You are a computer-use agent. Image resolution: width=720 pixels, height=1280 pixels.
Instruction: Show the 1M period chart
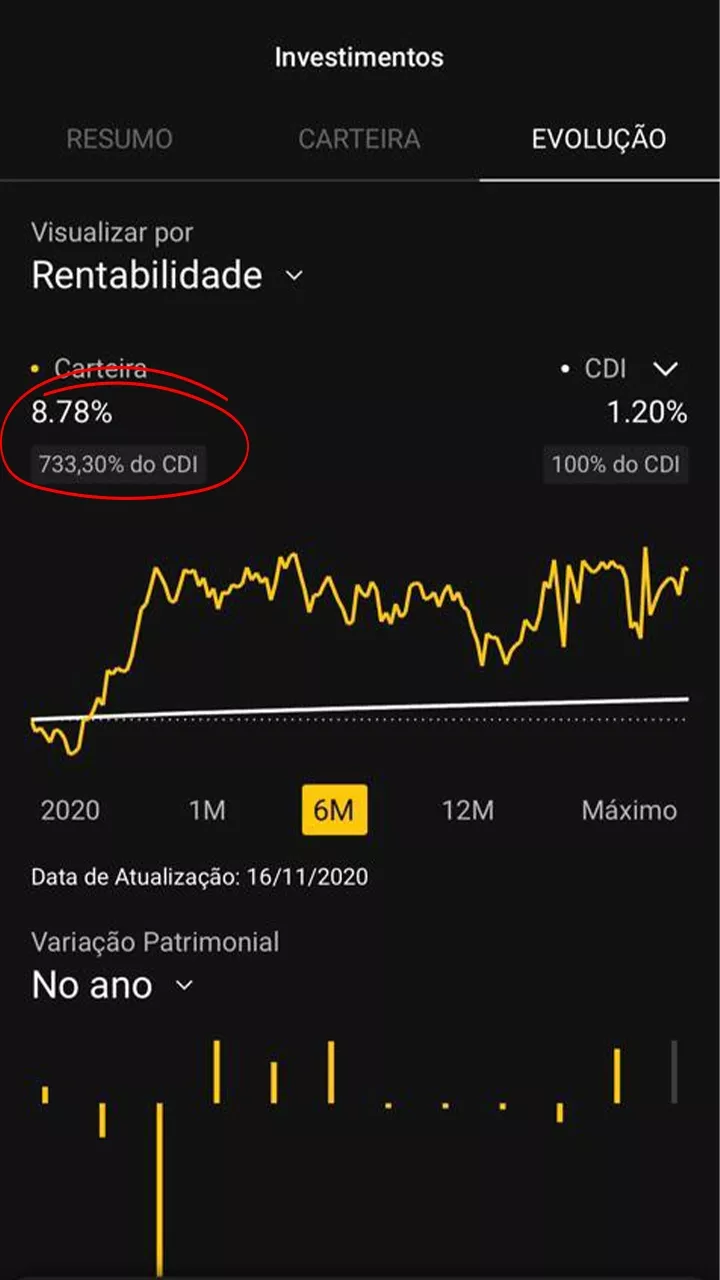click(x=207, y=810)
